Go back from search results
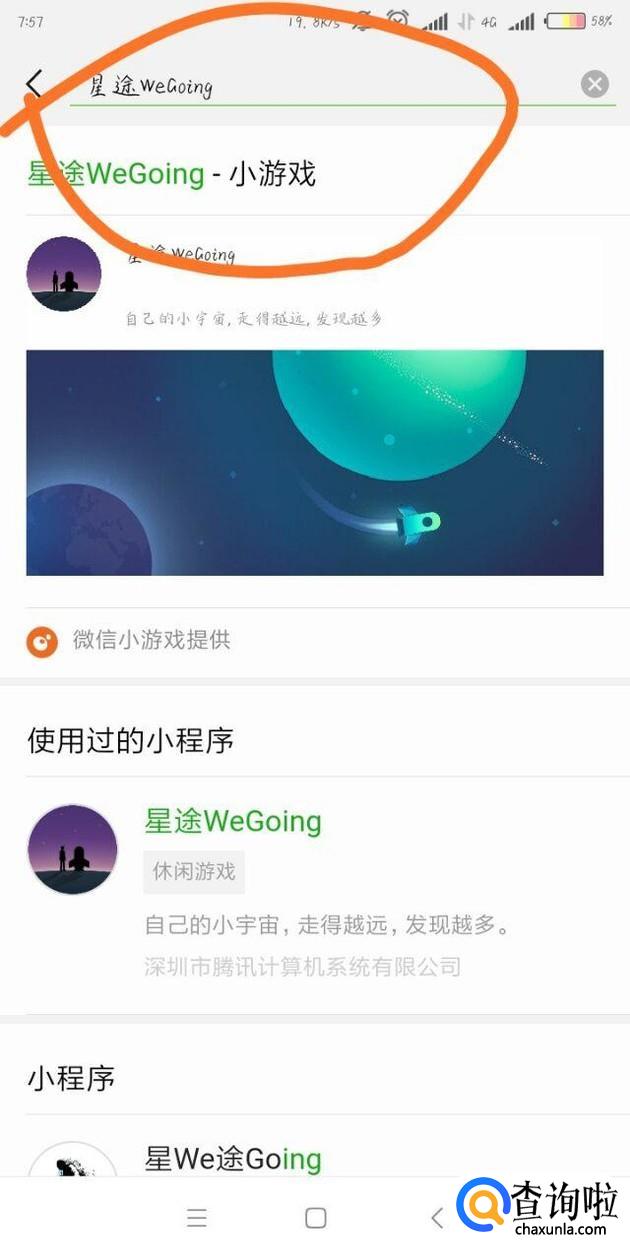Screen dimensions: 630x1260 click(34, 84)
